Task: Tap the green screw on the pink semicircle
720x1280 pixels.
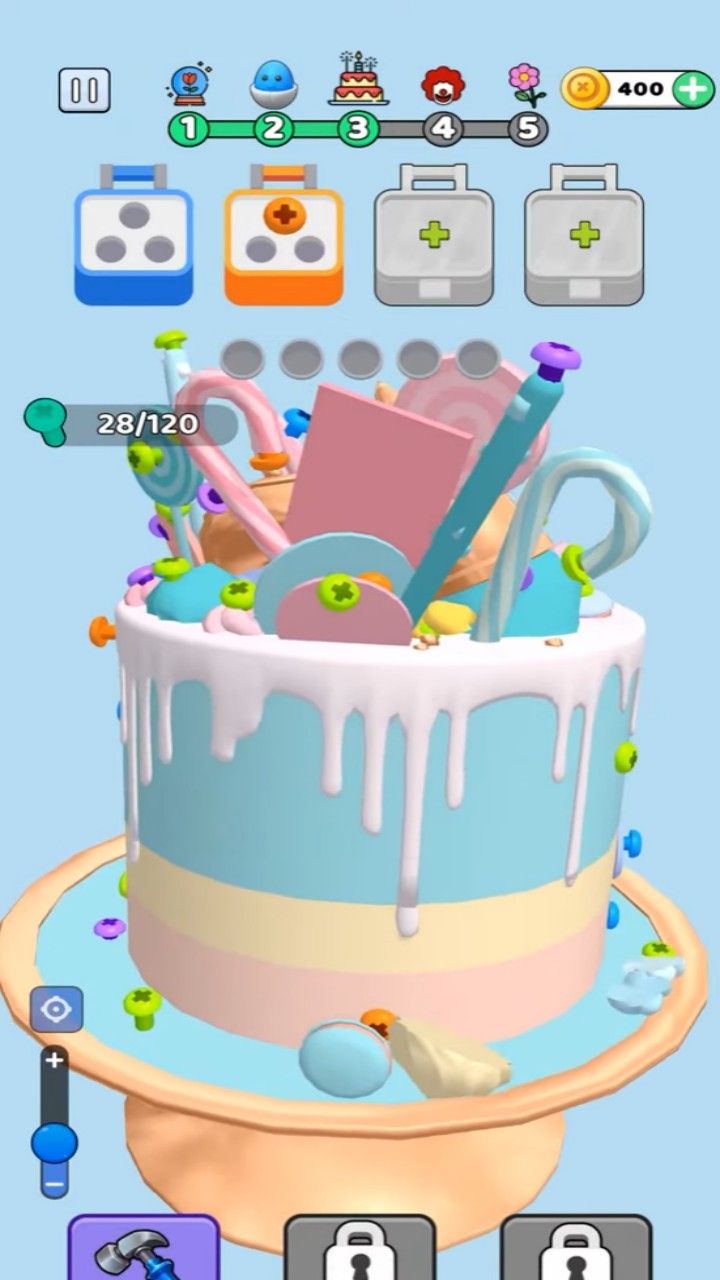Action: pos(339,592)
